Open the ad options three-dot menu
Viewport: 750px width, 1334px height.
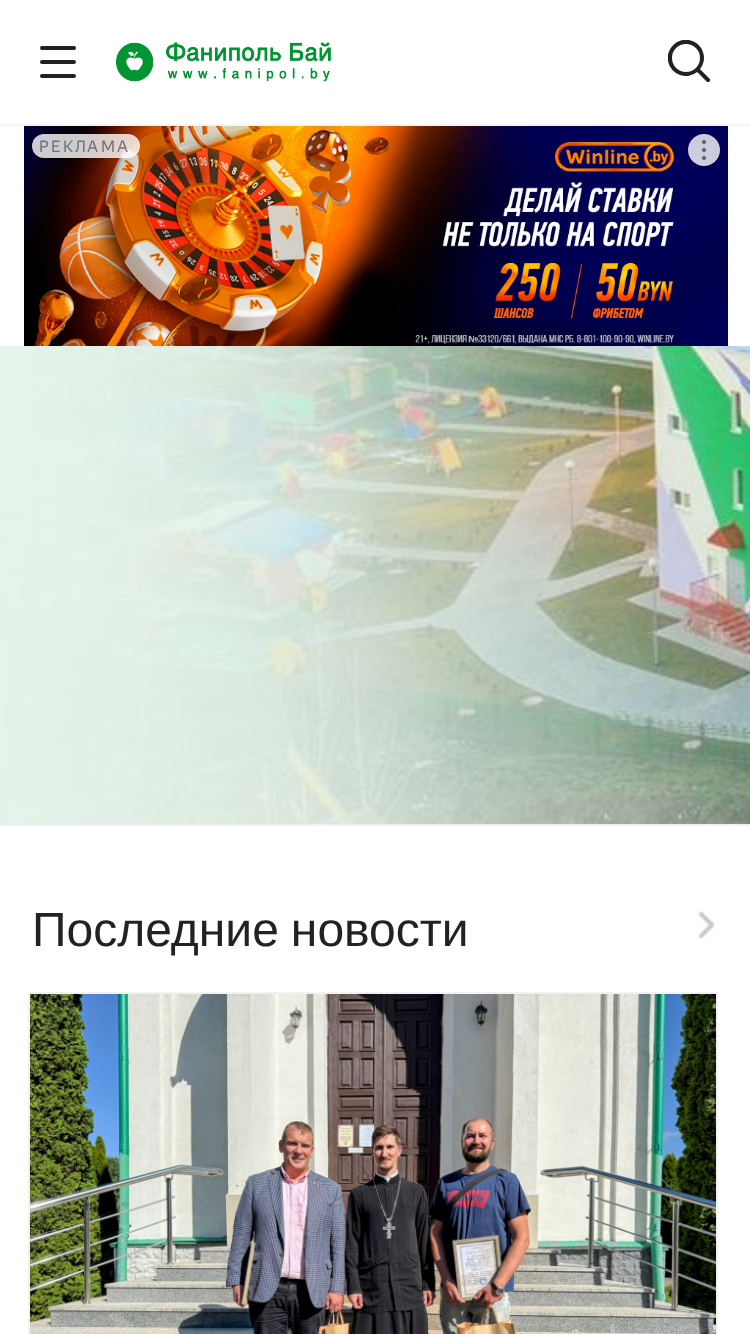click(x=704, y=150)
